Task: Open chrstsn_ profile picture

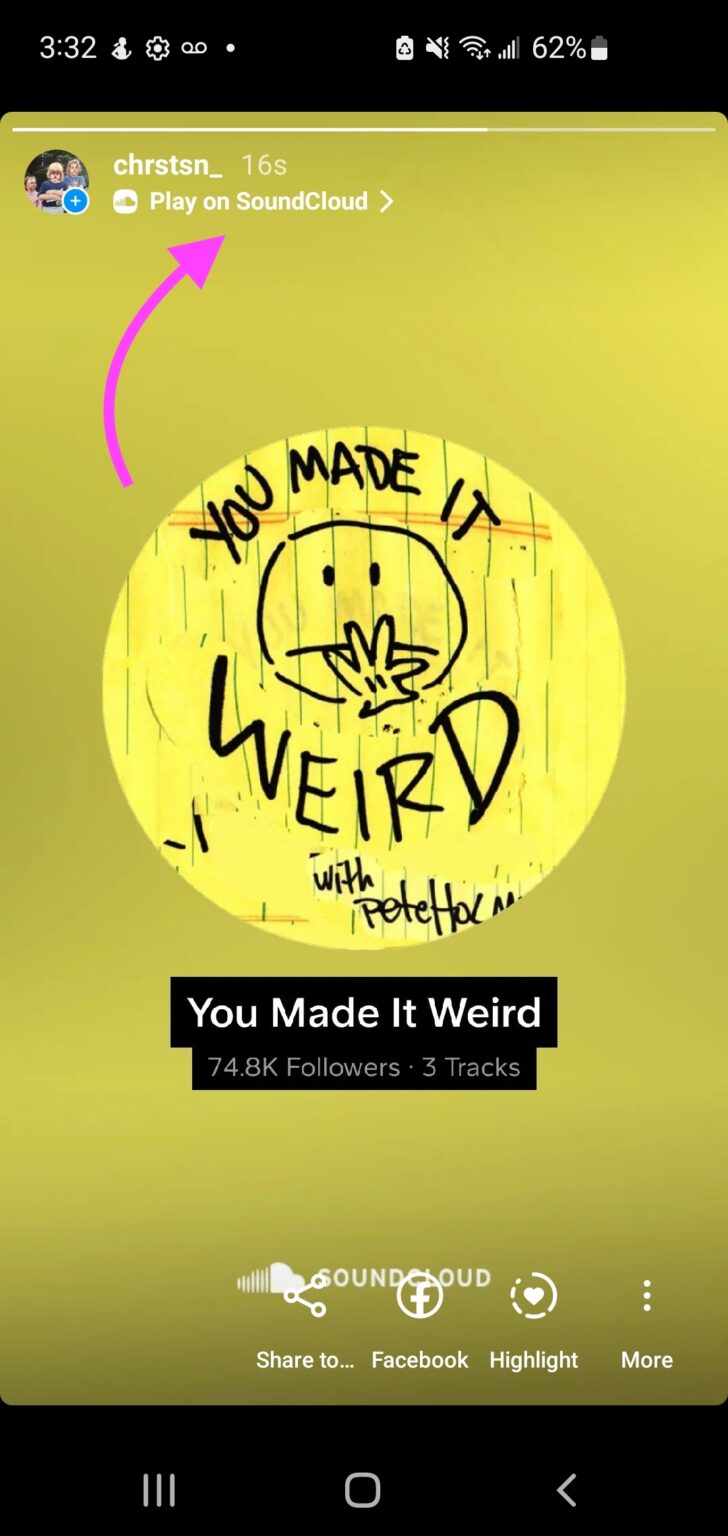Action: [x=56, y=181]
